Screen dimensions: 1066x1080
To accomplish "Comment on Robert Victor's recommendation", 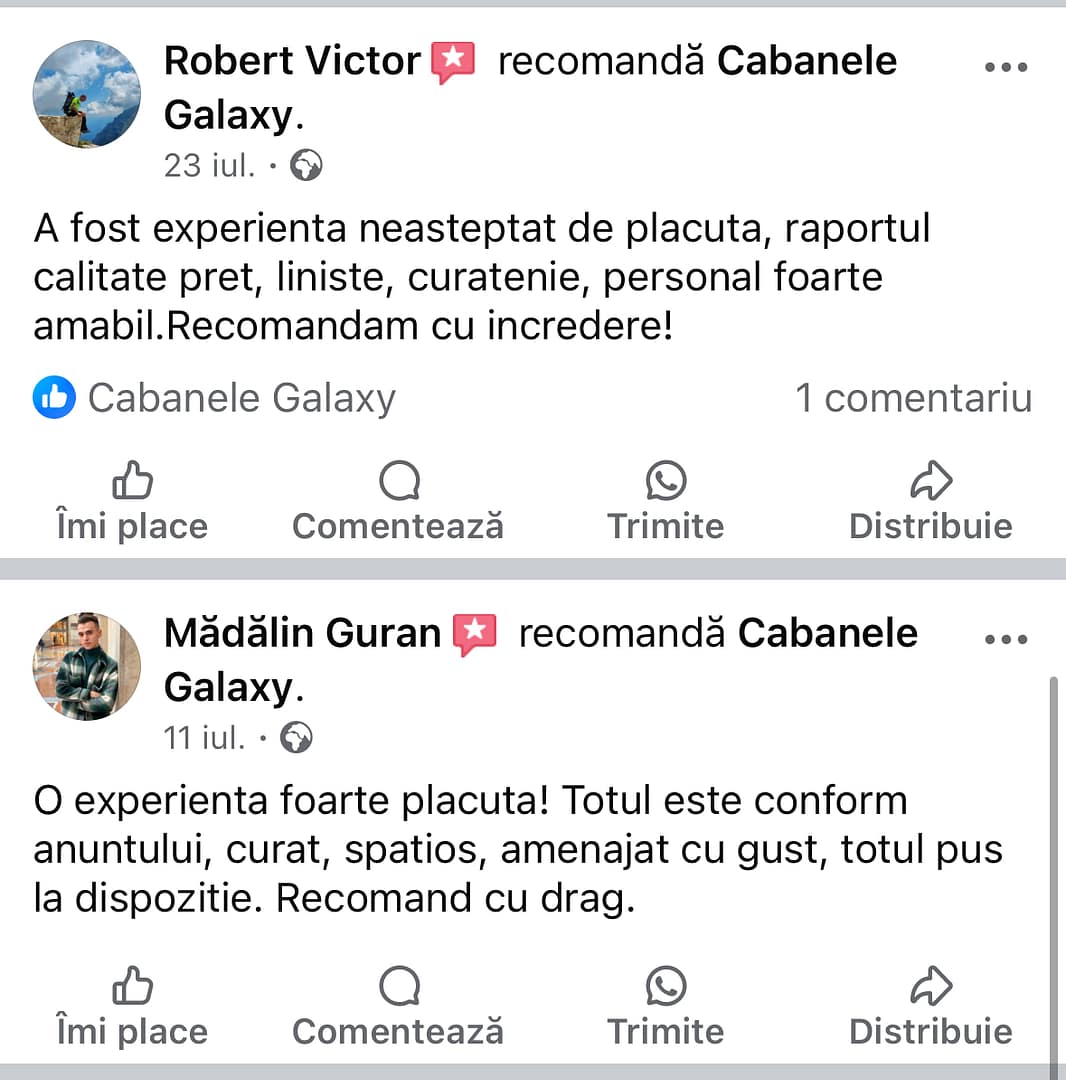I will pos(398,503).
